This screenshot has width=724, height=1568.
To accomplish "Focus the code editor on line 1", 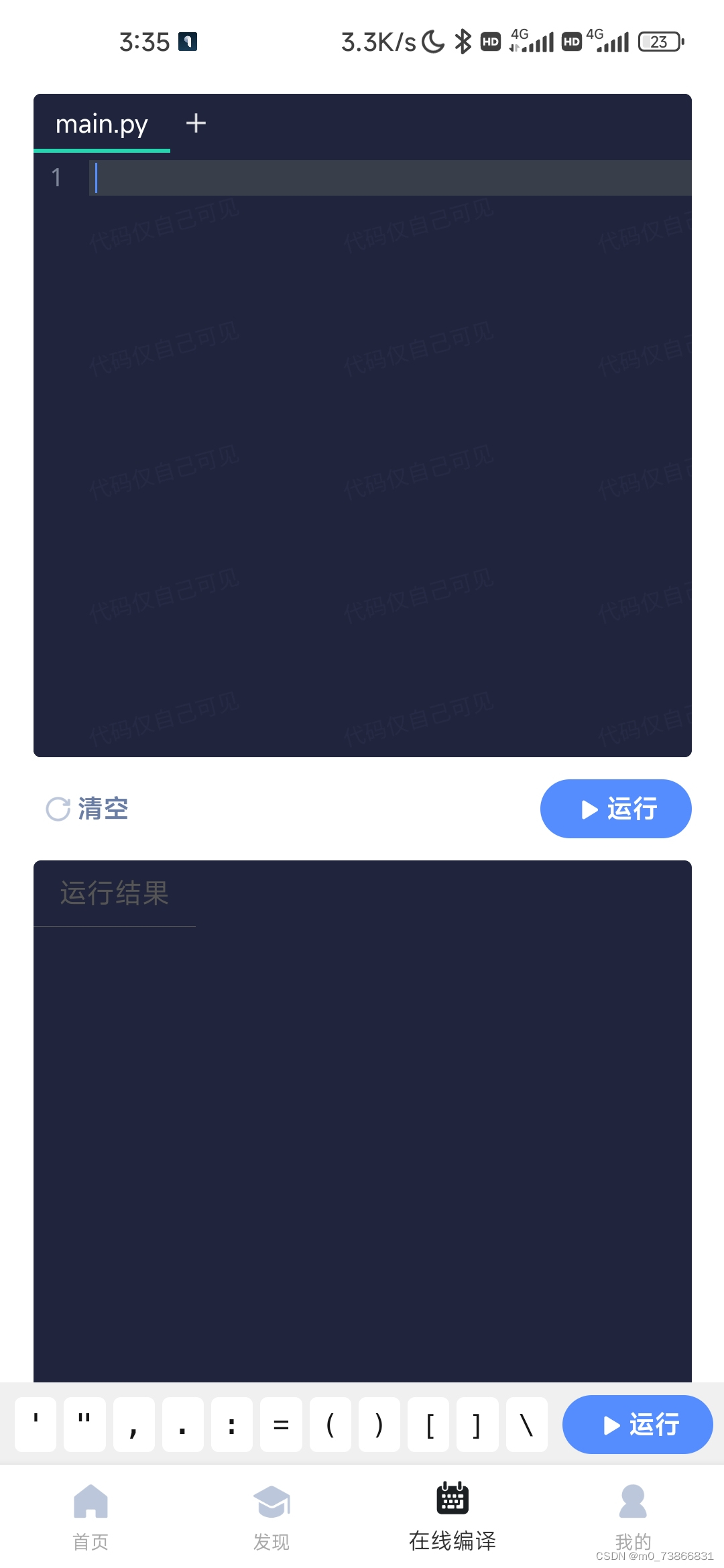I will click(x=389, y=178).
